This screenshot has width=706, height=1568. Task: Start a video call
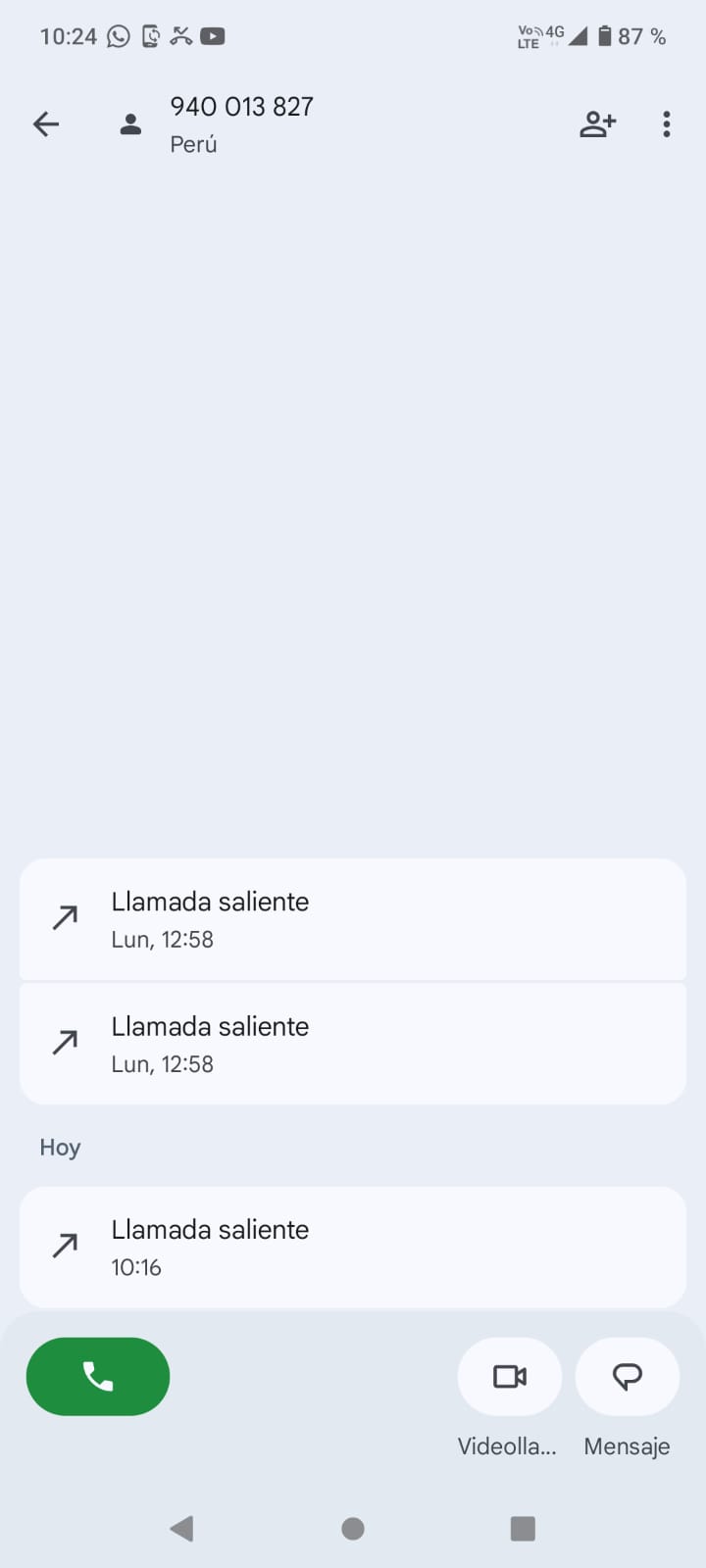click(509, 1376)
